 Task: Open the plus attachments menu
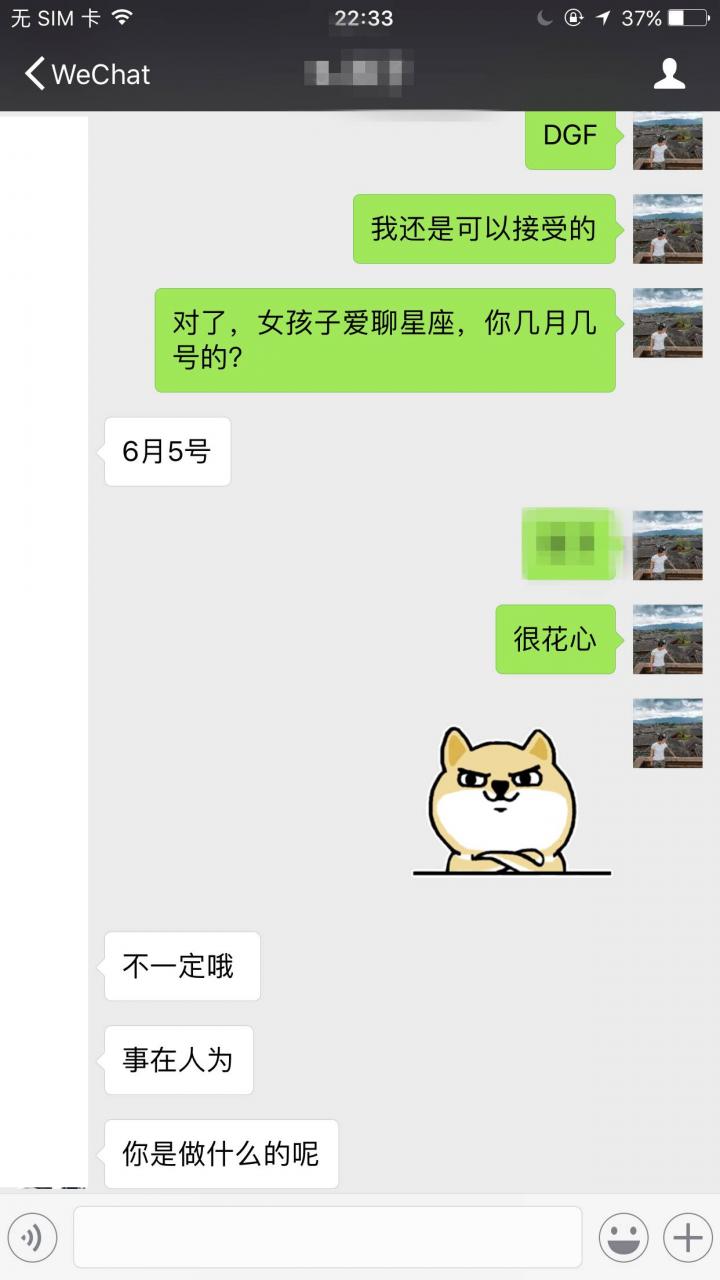687,1238
